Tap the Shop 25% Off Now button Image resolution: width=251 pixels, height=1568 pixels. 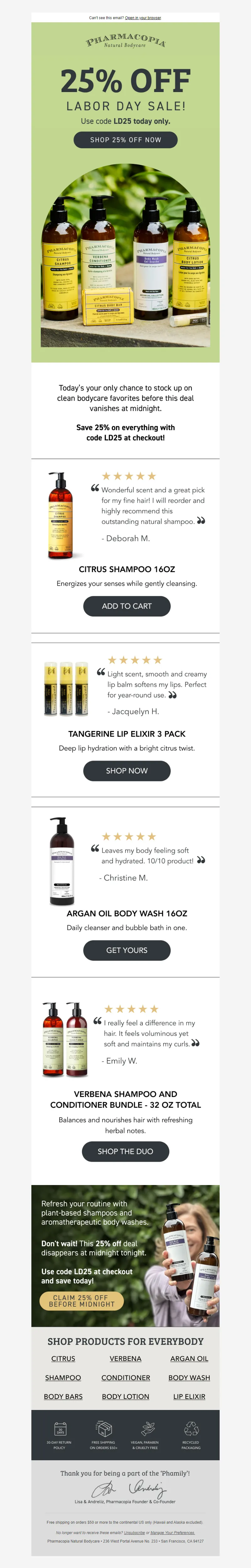pyautogui.click(x=125, y=139)
